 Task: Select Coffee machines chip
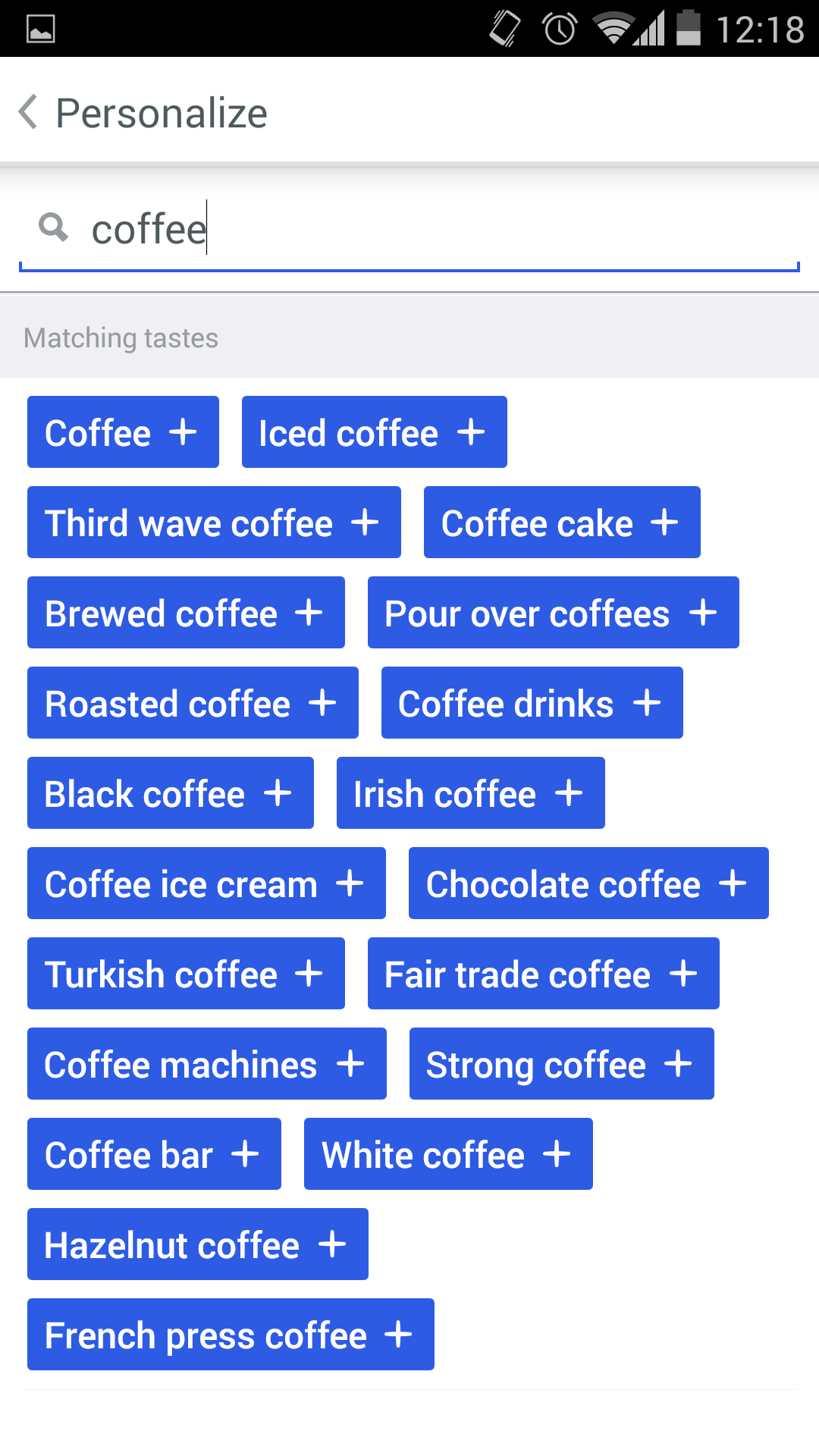pyautogui.click(x=207, y=1064)
